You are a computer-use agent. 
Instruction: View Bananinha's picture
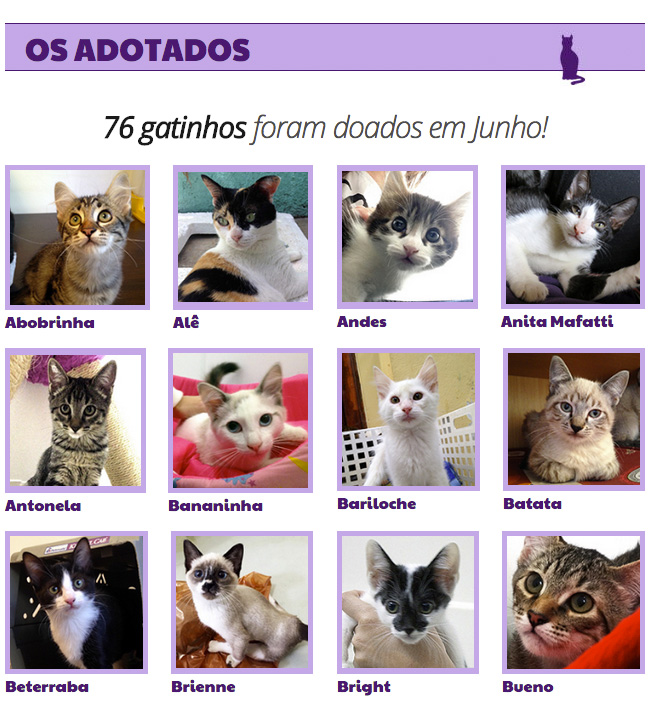[240, 420]
